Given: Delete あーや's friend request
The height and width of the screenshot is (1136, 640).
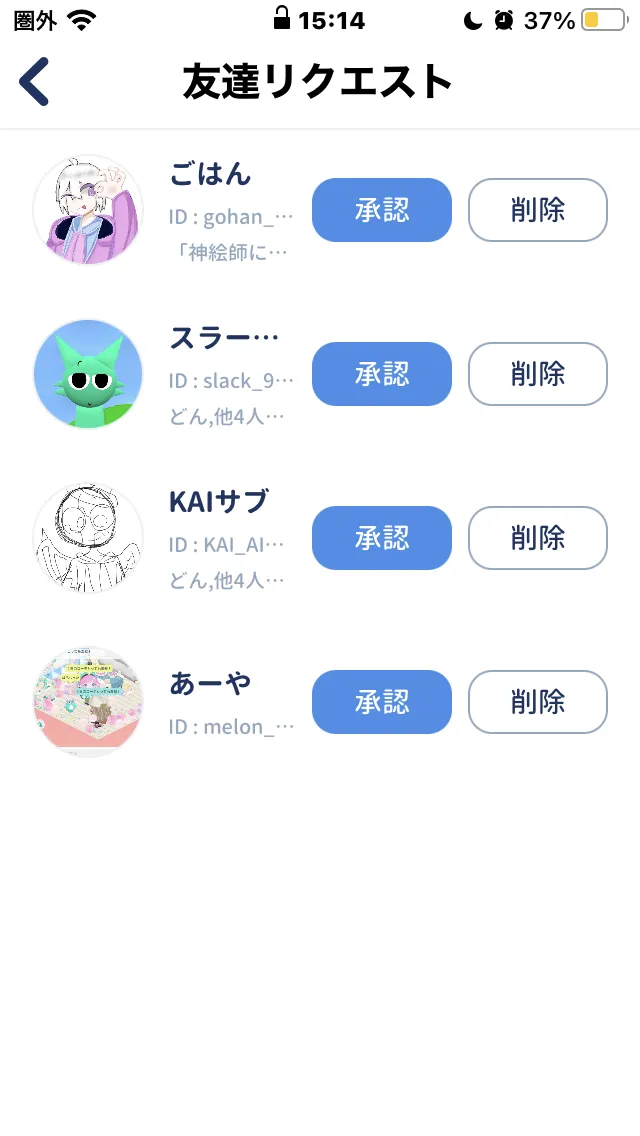Looking at the screenshot, I should (x=538, y=702).
